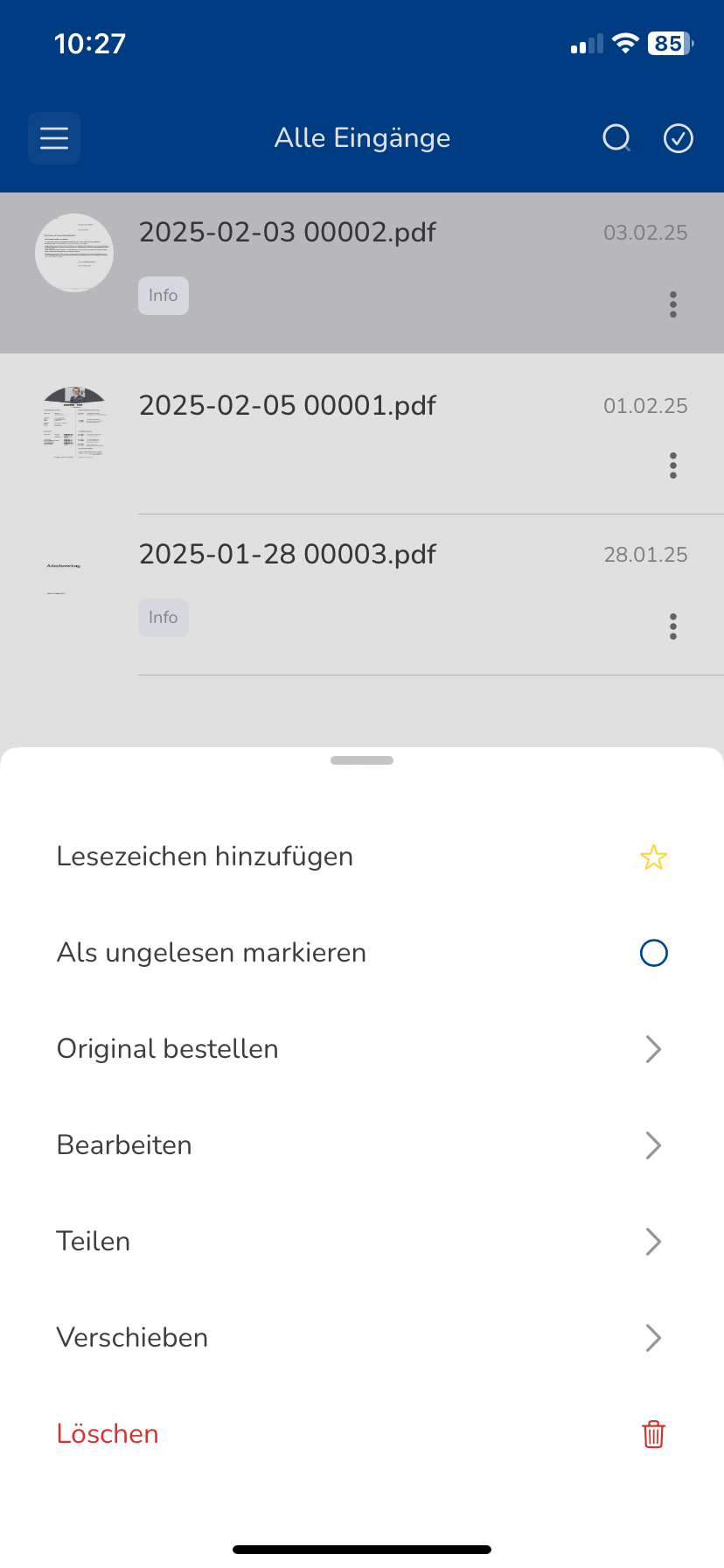Tap the Info badge on 2025-01-28 00003.pdf

pyautogui.click(x=163, y=618)
